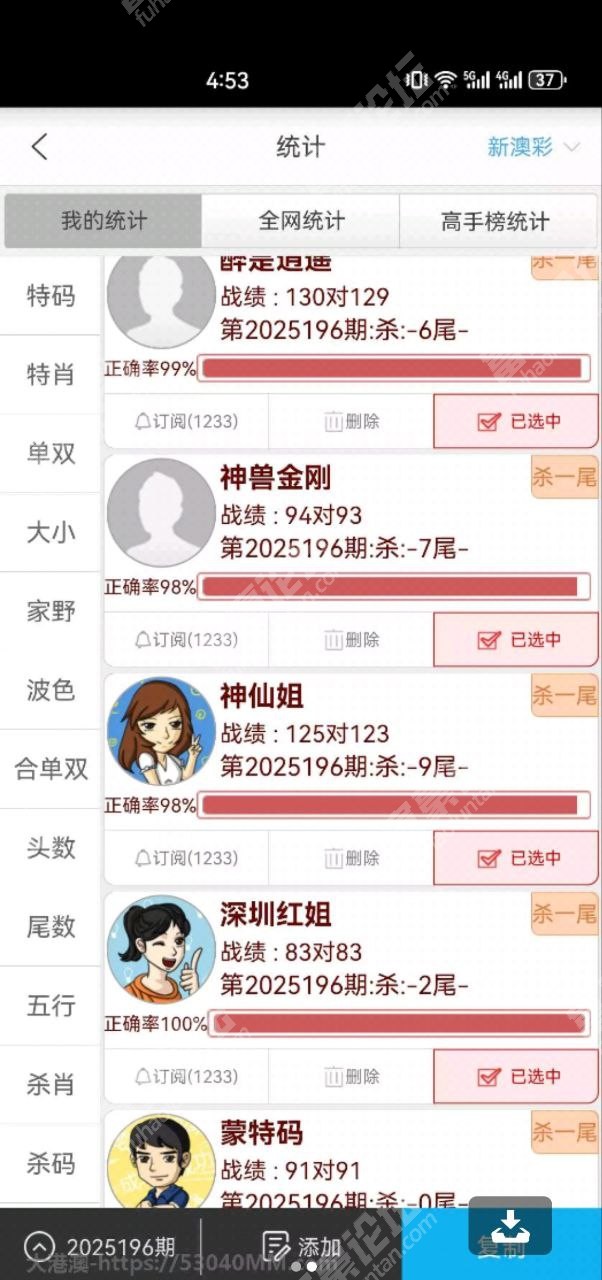This screenshot has height=1280, width=602.
Task: Open the 2025196期 period selector
Action: [x=100, y=1247]
